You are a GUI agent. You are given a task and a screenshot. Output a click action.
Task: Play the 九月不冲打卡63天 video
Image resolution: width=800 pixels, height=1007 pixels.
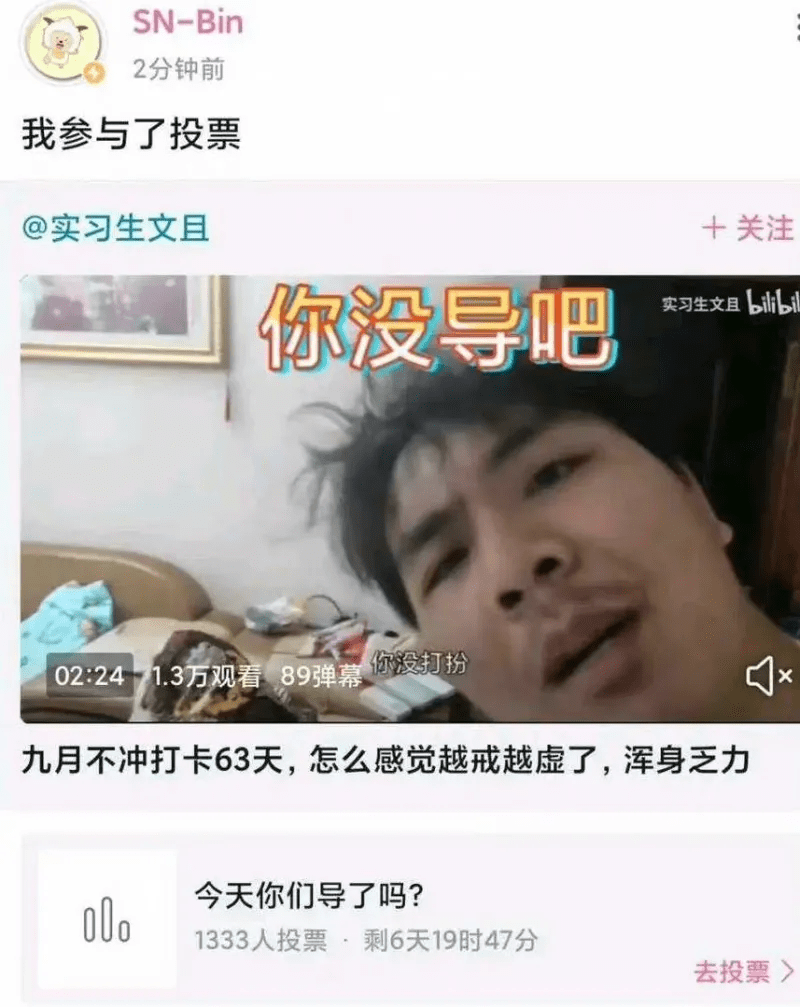[x=400, y=498]
